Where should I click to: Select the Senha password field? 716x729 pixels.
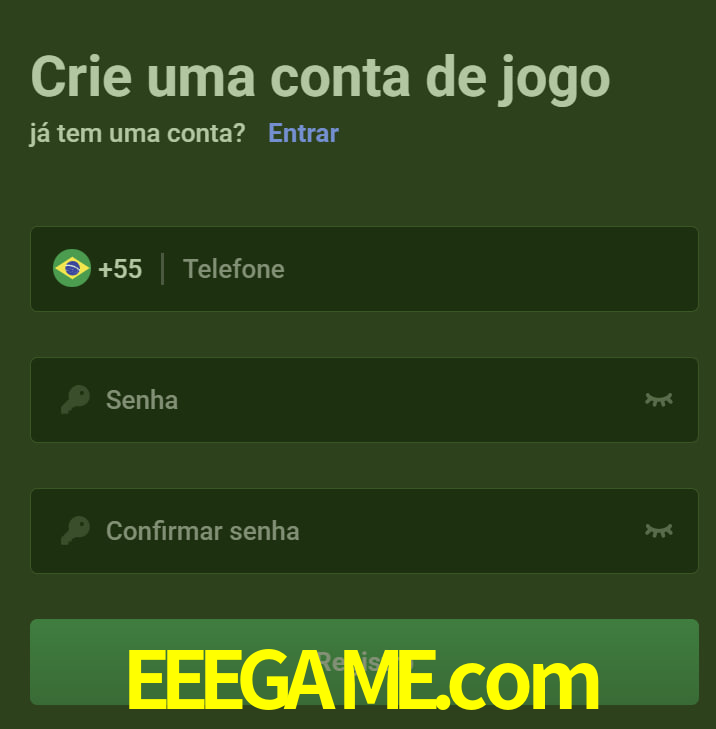[x=360, y=400]
